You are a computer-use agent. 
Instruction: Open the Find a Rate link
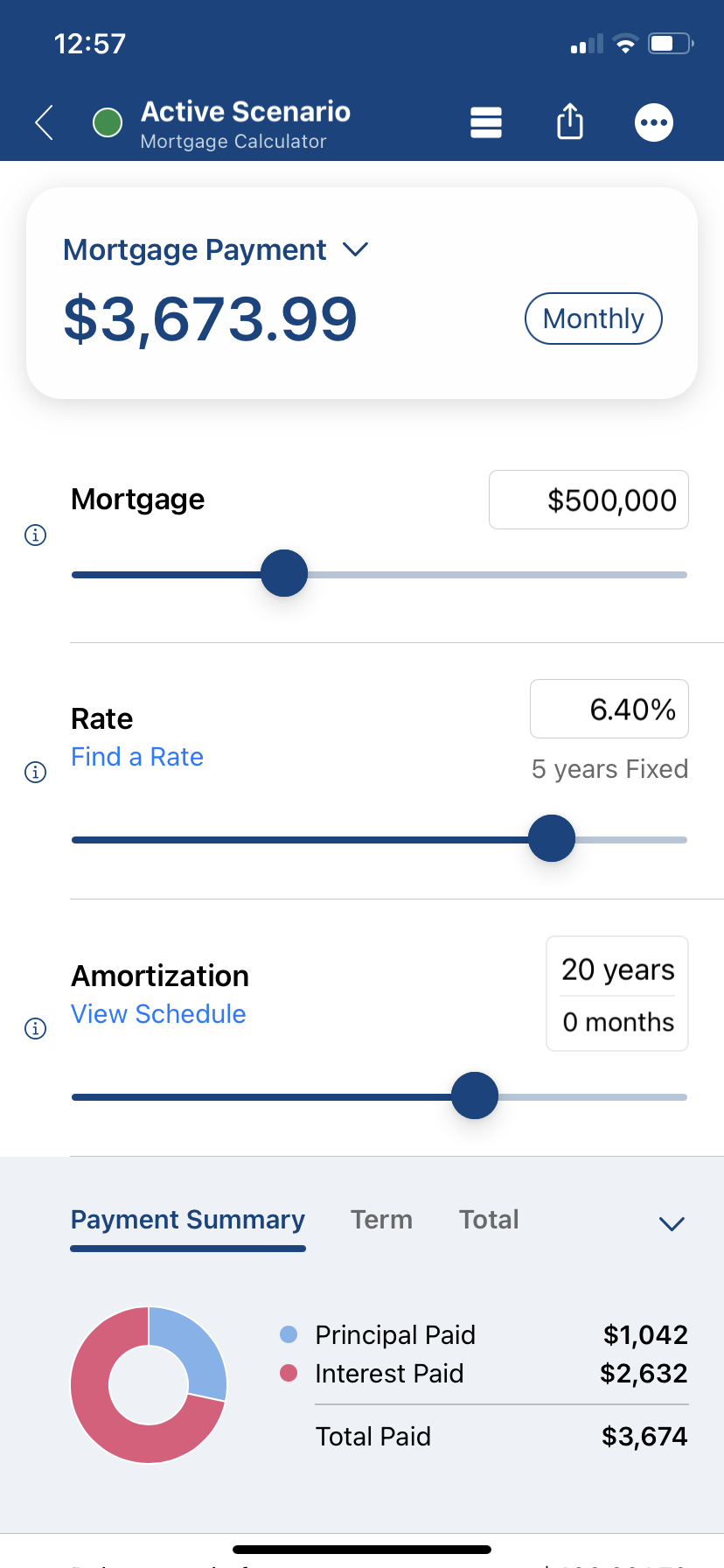[137, 757]
